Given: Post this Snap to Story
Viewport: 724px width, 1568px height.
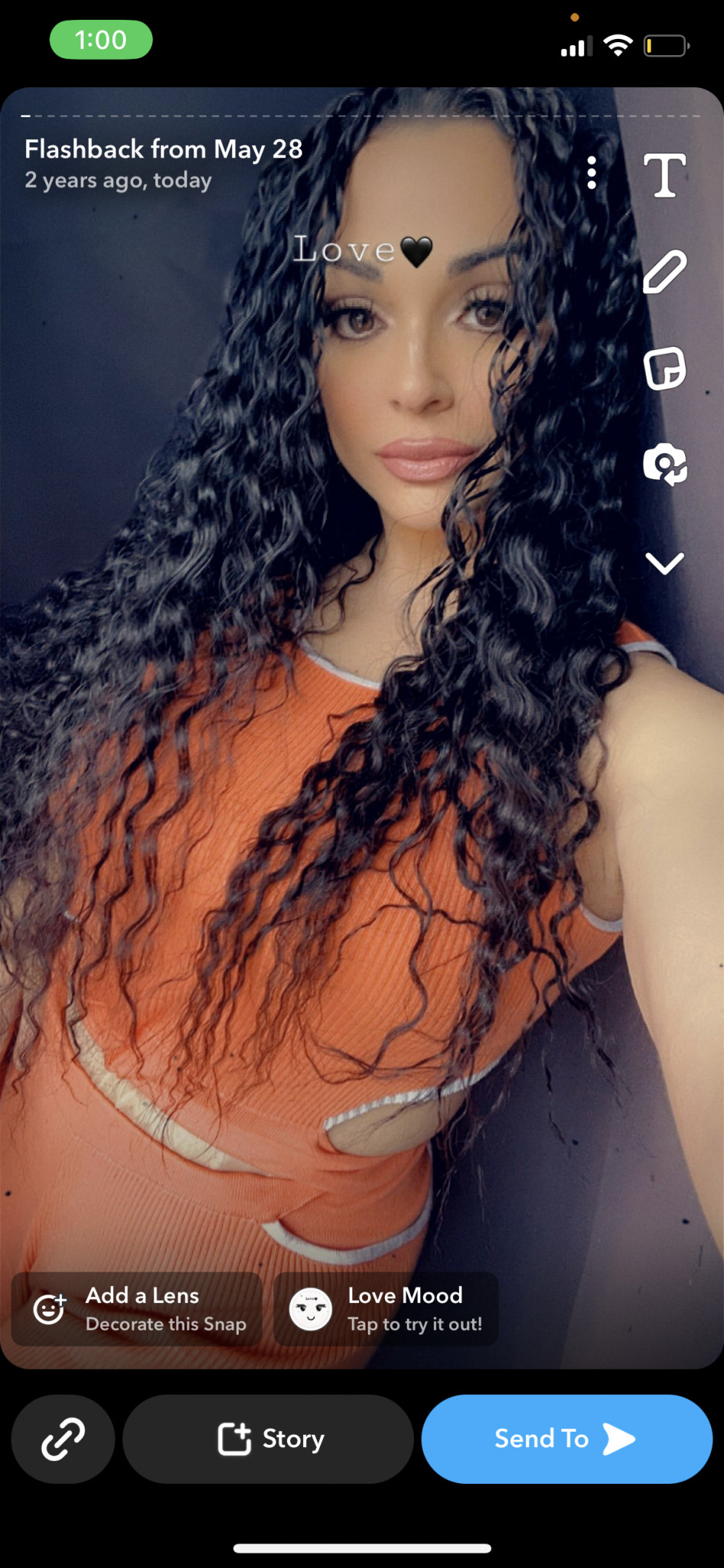Looking at the screenshot, I should [269, 1439].
